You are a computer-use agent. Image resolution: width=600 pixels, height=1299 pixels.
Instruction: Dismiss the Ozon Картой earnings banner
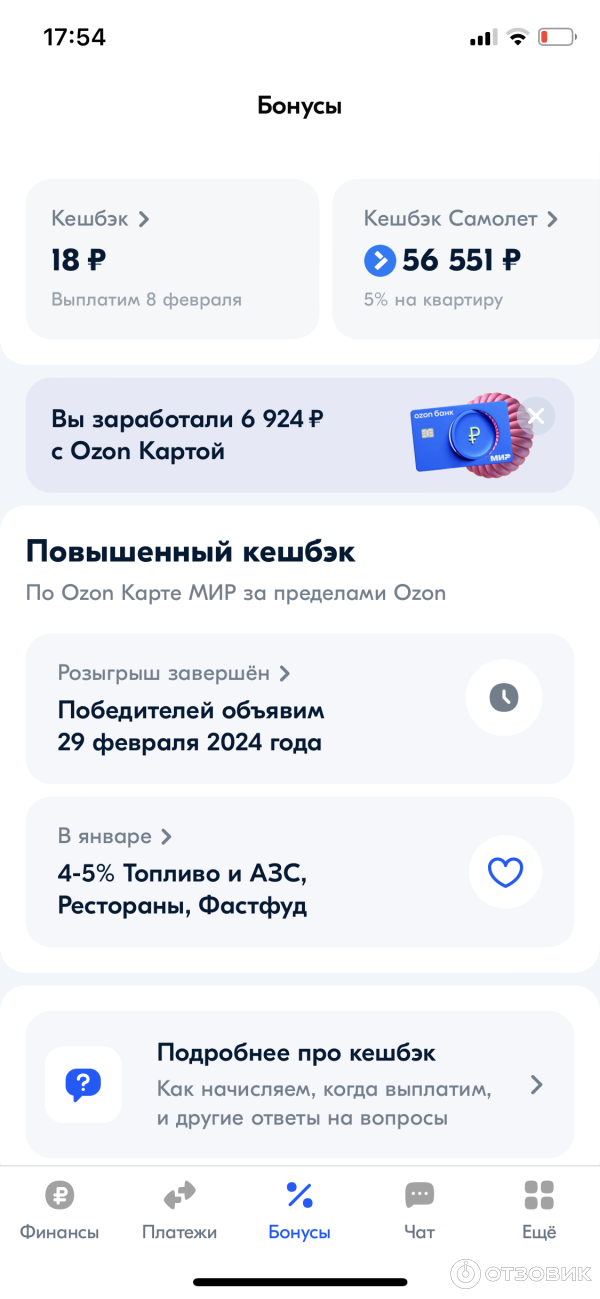point(537,416)
